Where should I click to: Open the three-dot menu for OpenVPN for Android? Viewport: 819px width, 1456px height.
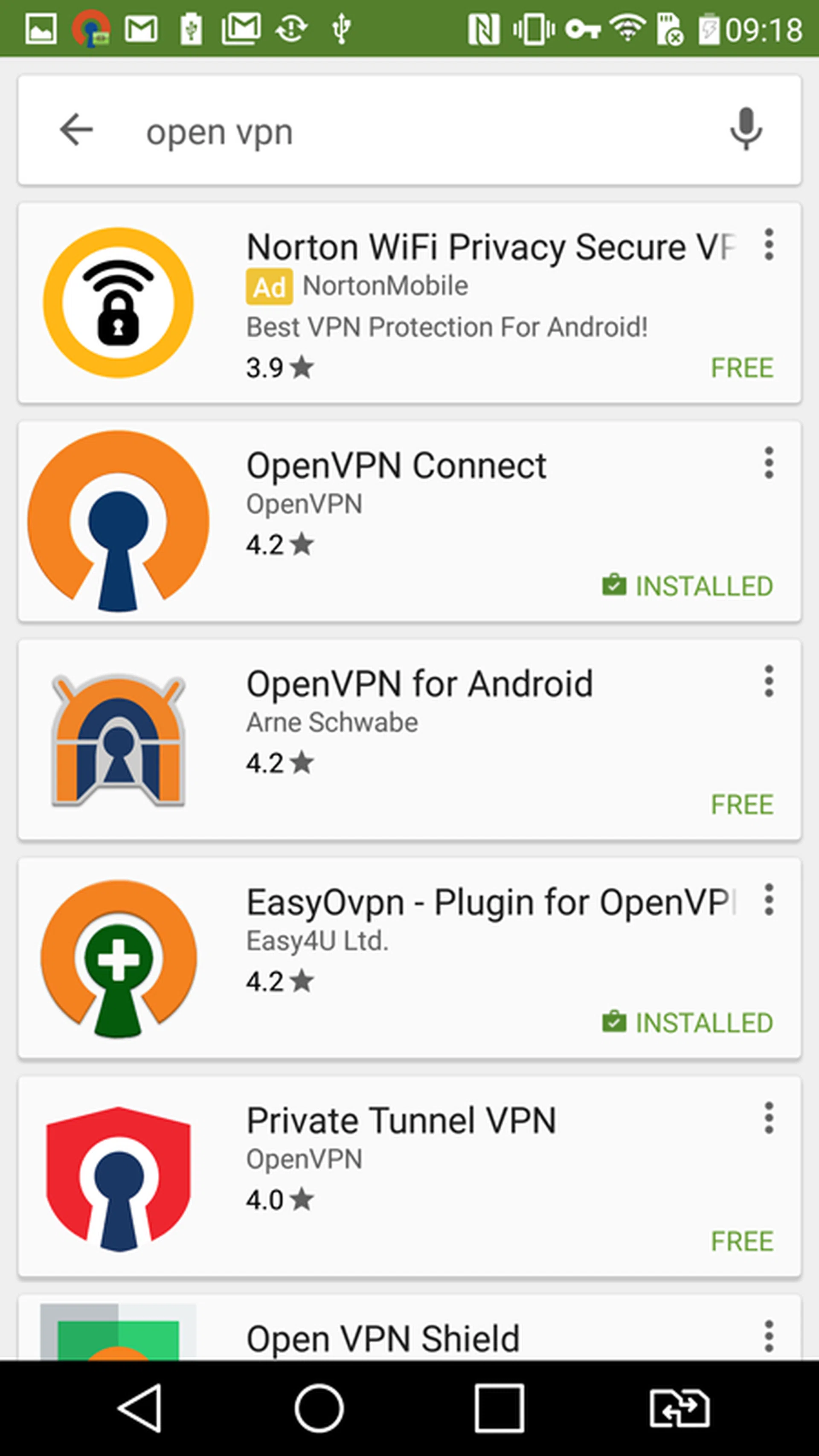point(768,681)
